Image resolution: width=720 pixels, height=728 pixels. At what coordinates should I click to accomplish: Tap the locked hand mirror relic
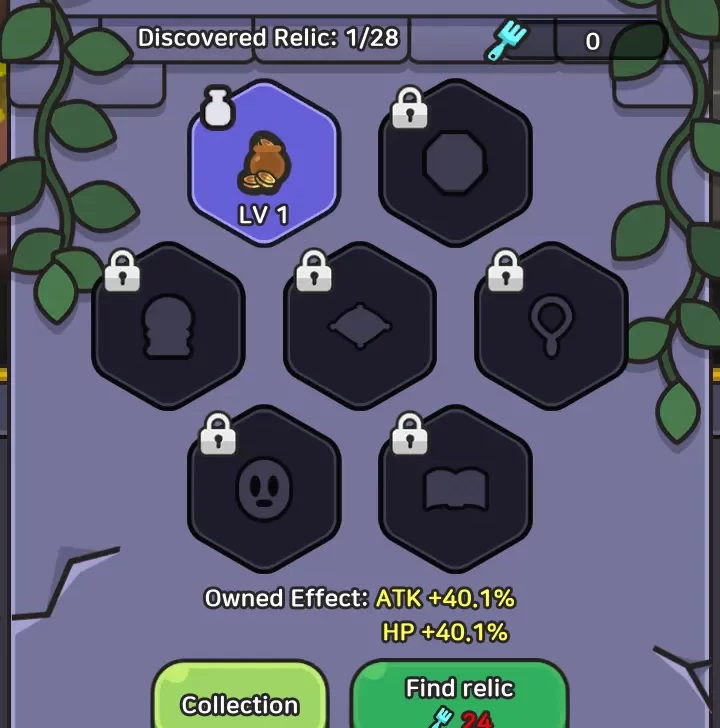click(551, 326)
